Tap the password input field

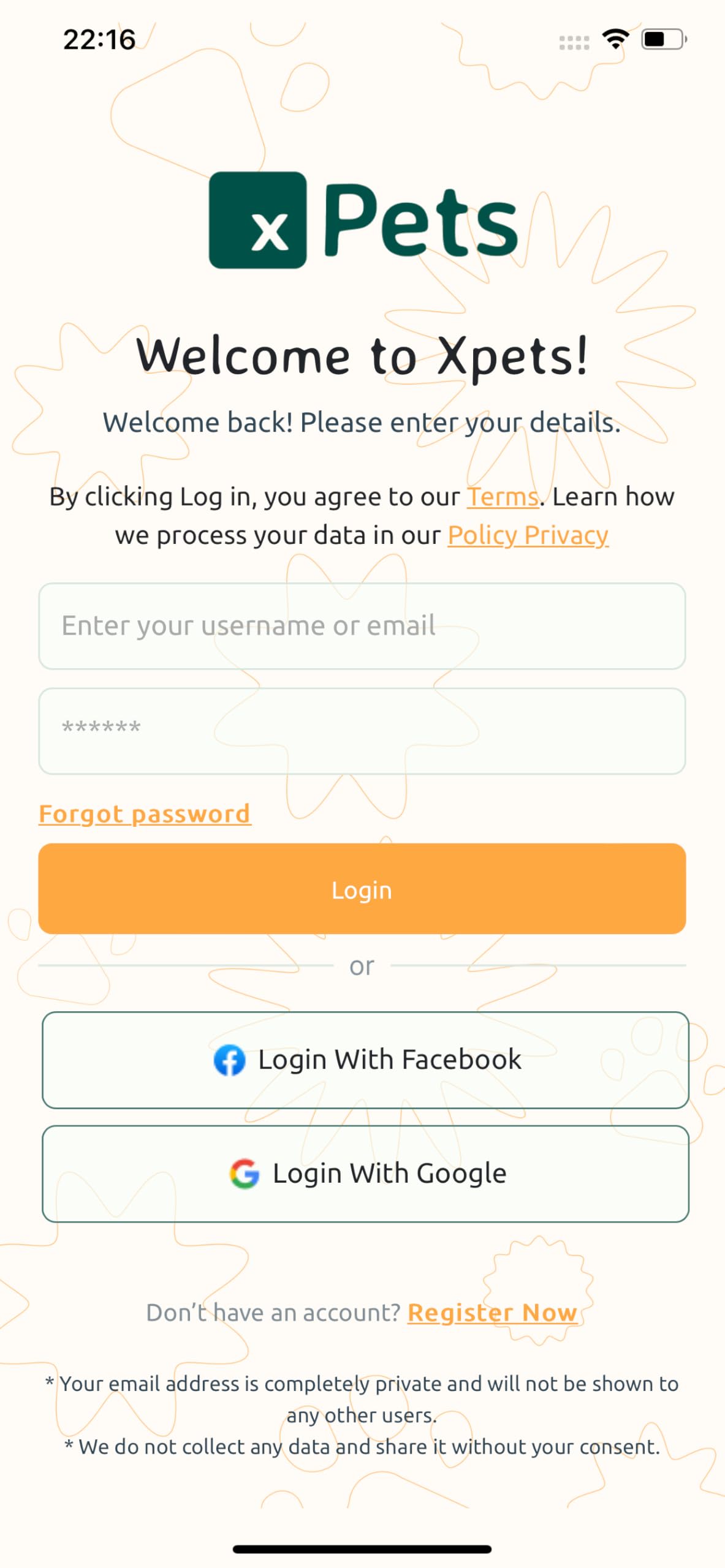pos(362,731)
